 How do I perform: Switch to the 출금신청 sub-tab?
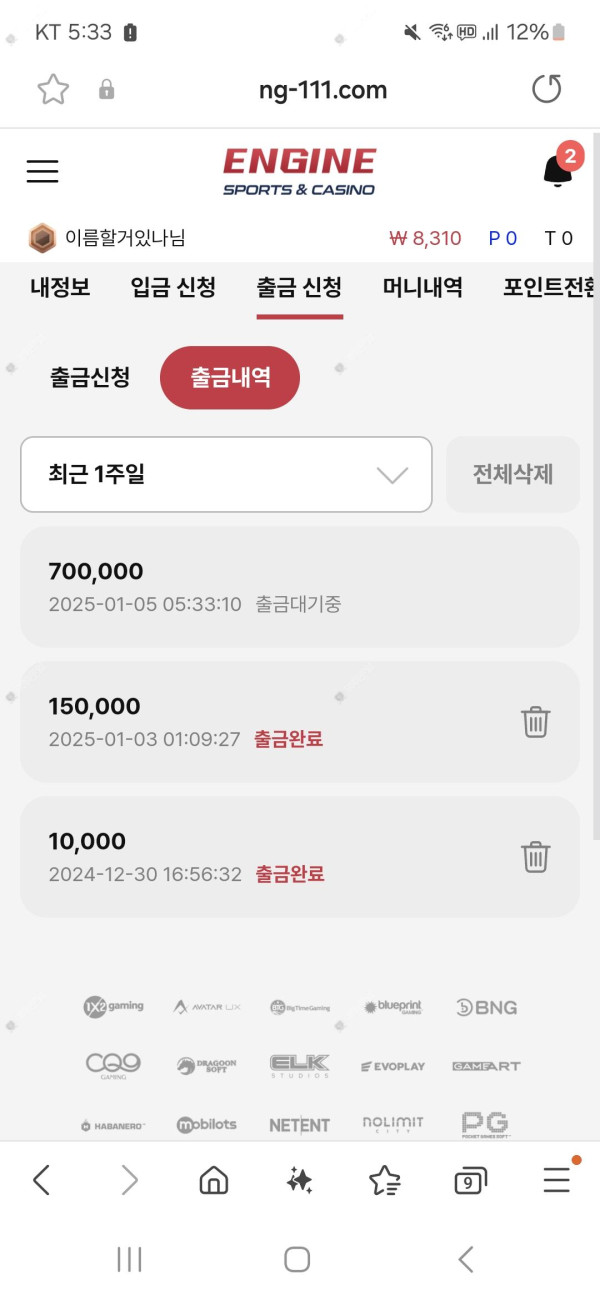[x=90, y=378]
